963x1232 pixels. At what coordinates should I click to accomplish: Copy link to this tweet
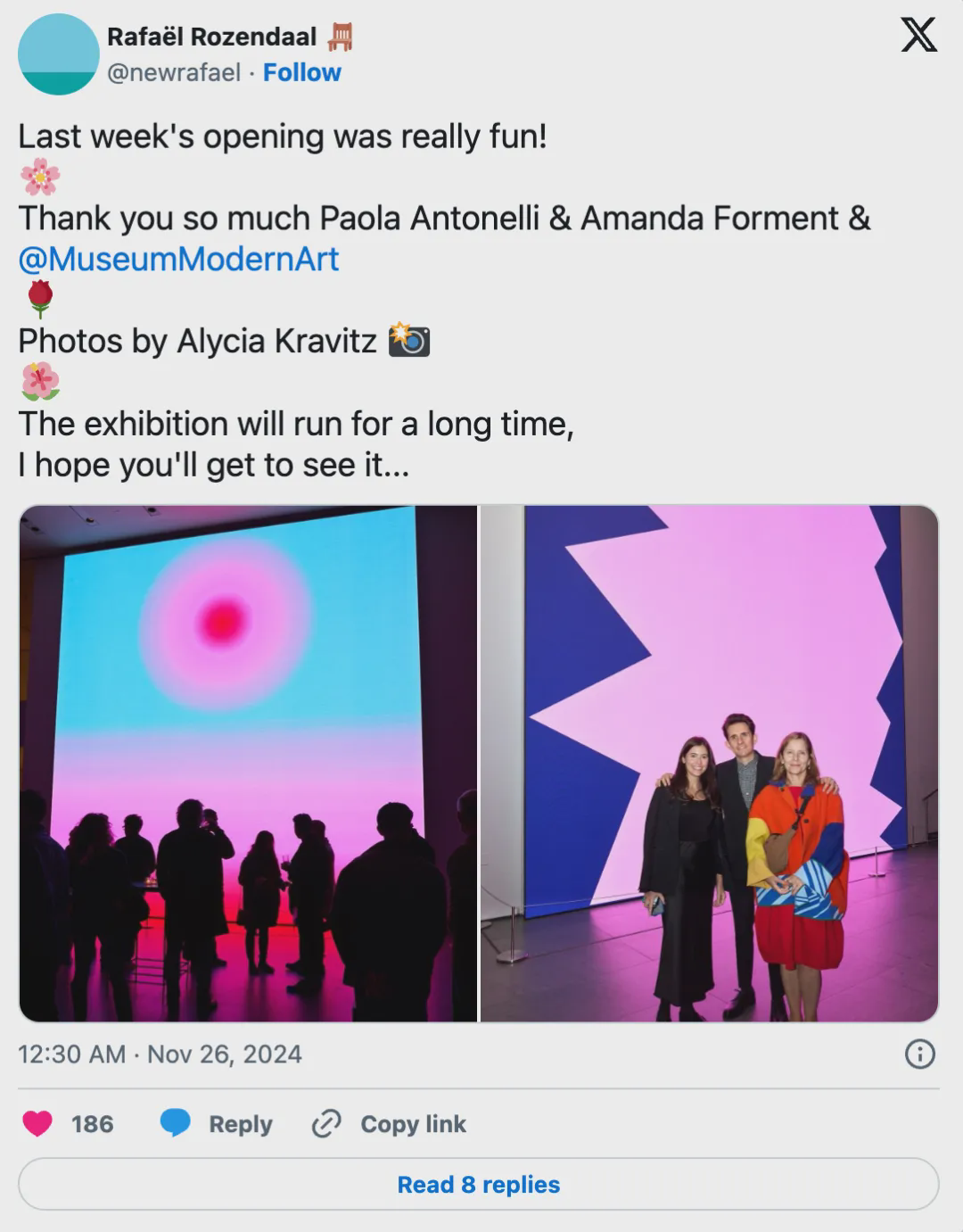point(389,1123)
